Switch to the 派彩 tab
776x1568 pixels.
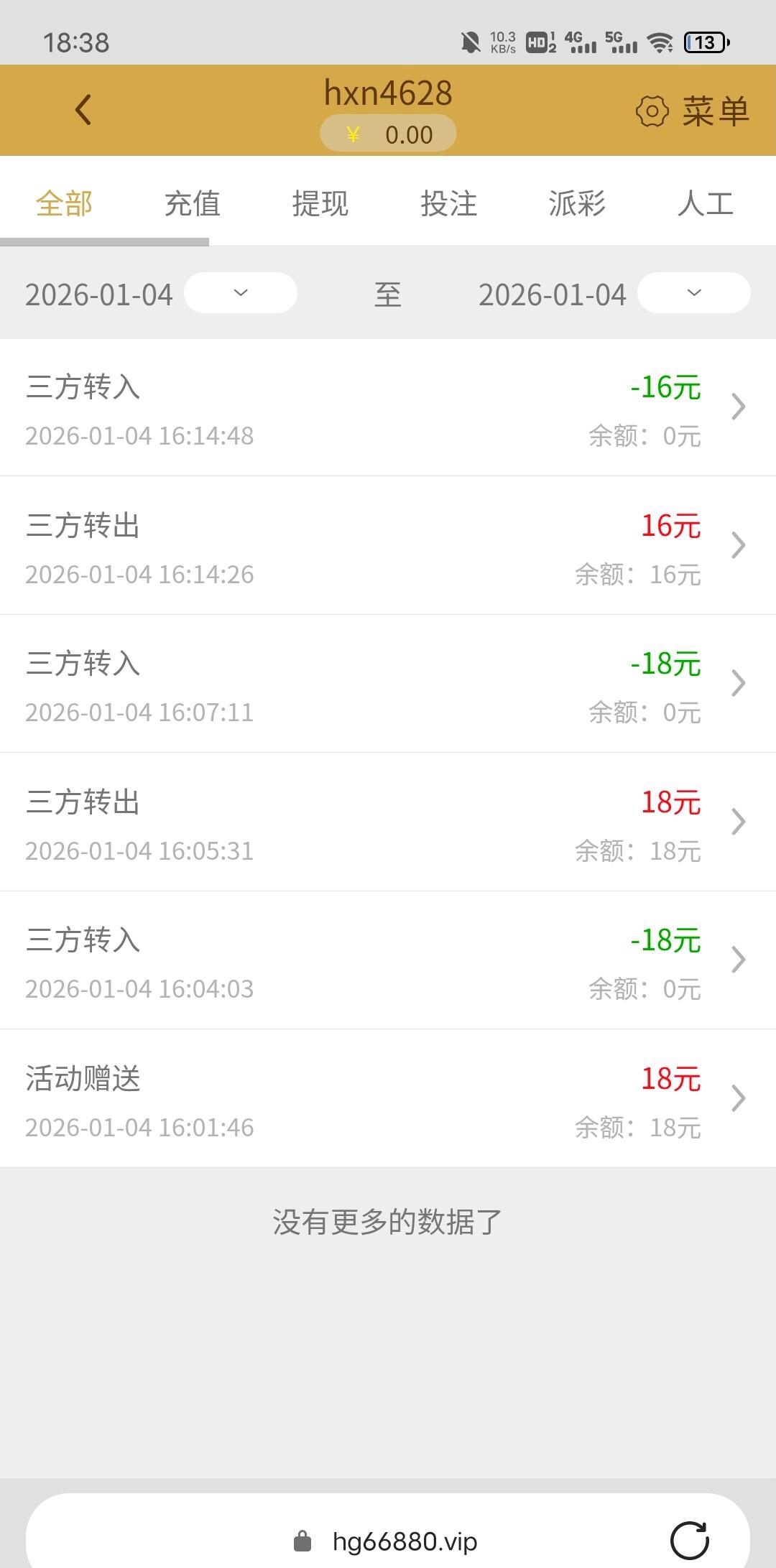pos(577,204)
